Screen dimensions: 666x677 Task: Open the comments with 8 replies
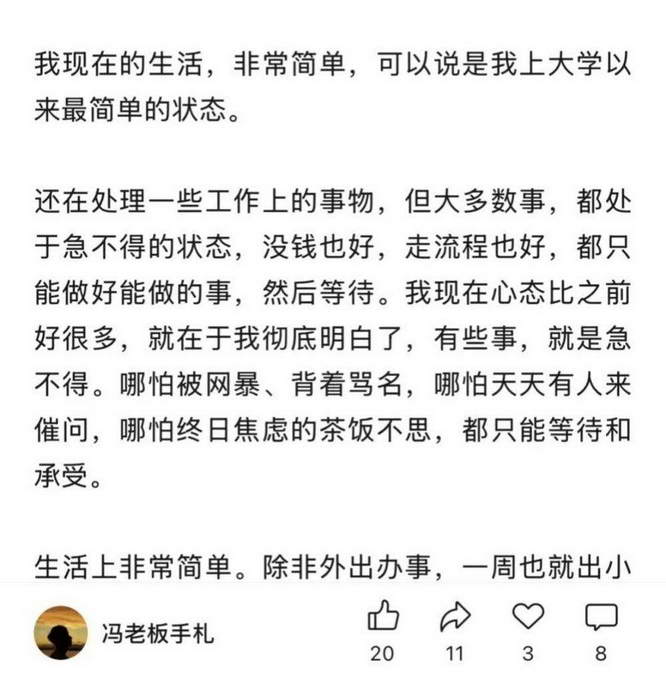click(x=601, y=616)
